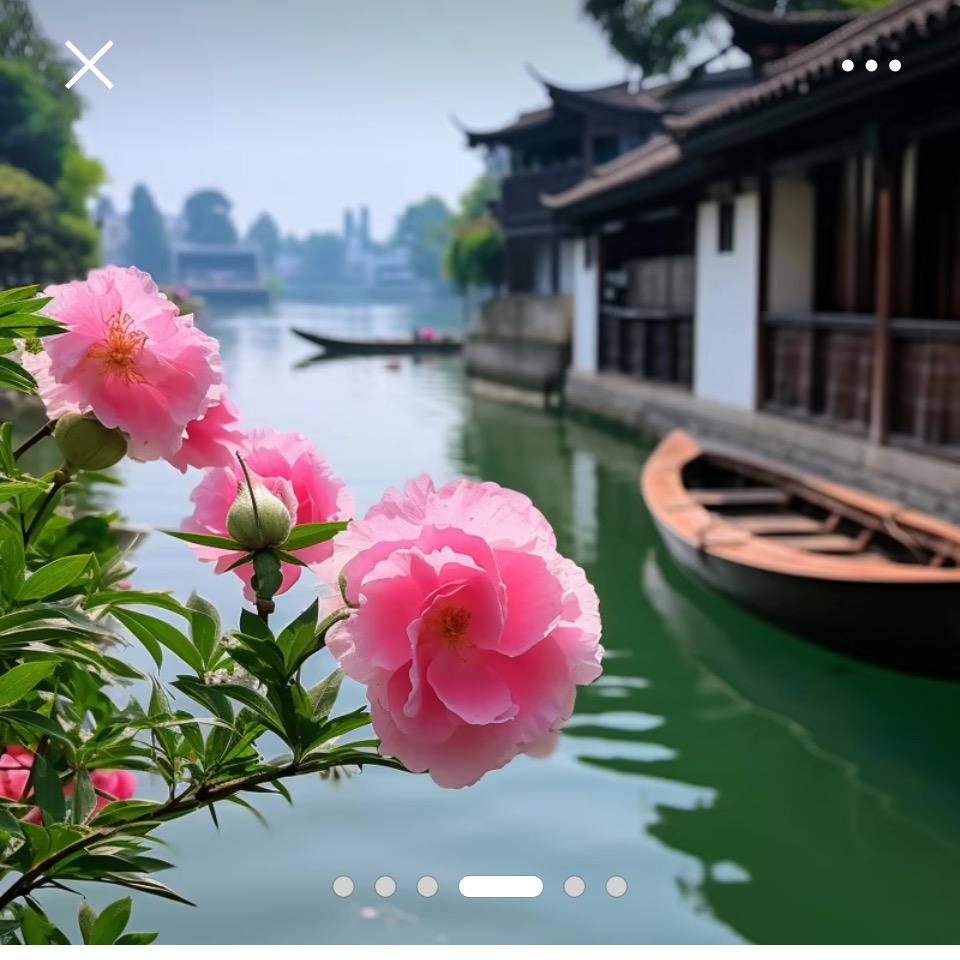Go to the last page indicator dot

616,886
